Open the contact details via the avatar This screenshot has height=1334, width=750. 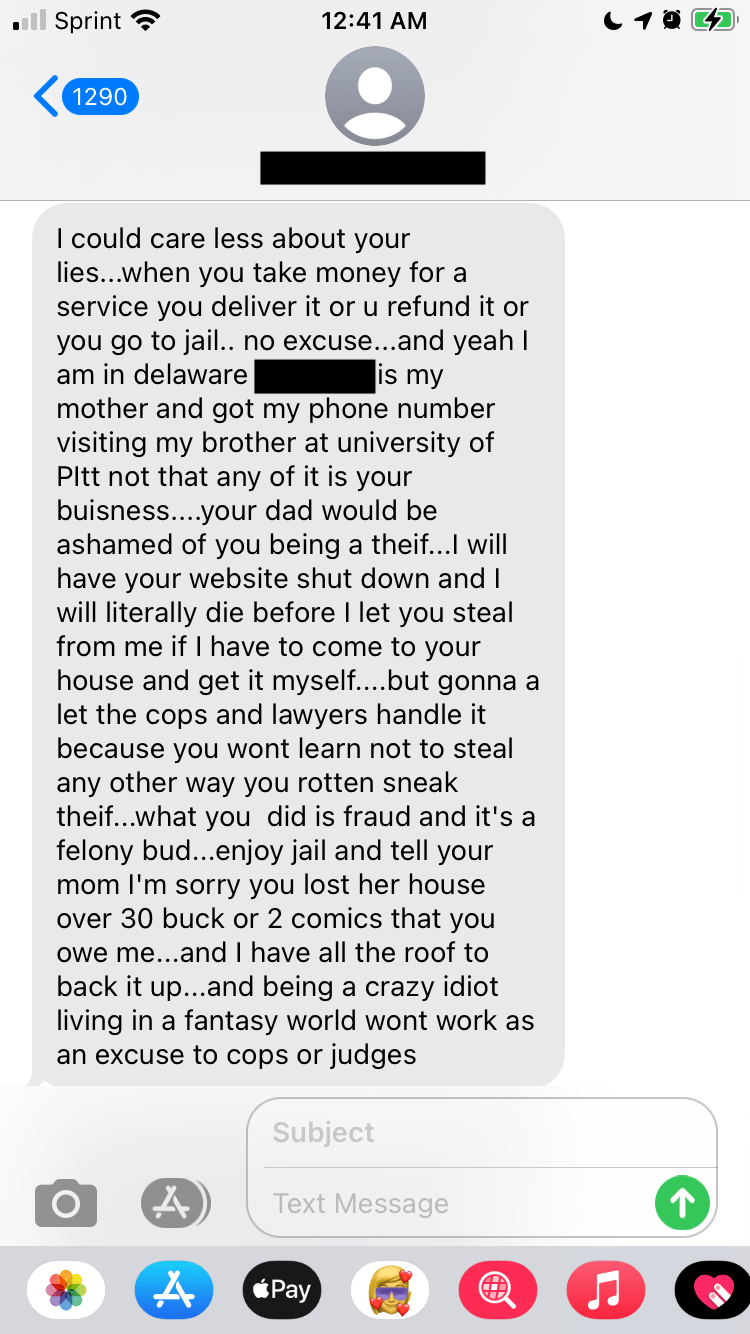[x=375, y=97]
